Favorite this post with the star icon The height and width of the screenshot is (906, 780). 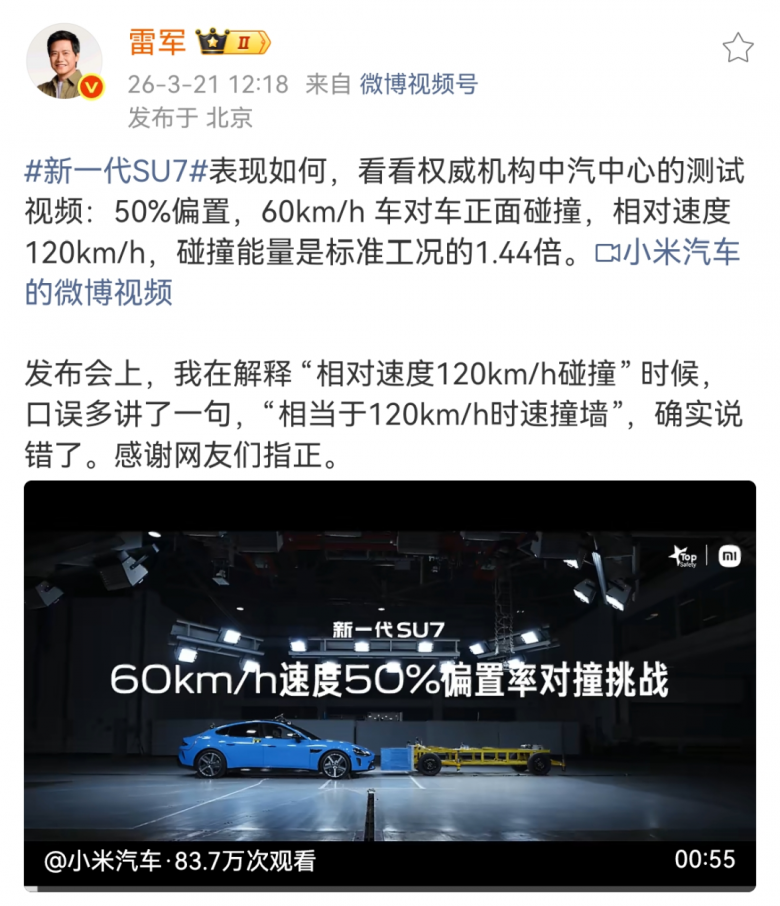pyautogui.click(x=738, y=47)
